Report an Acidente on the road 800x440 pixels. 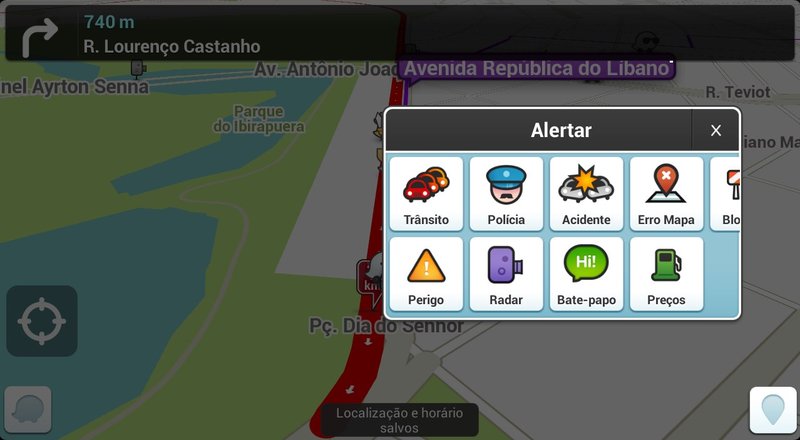click(x=586, y=194)
